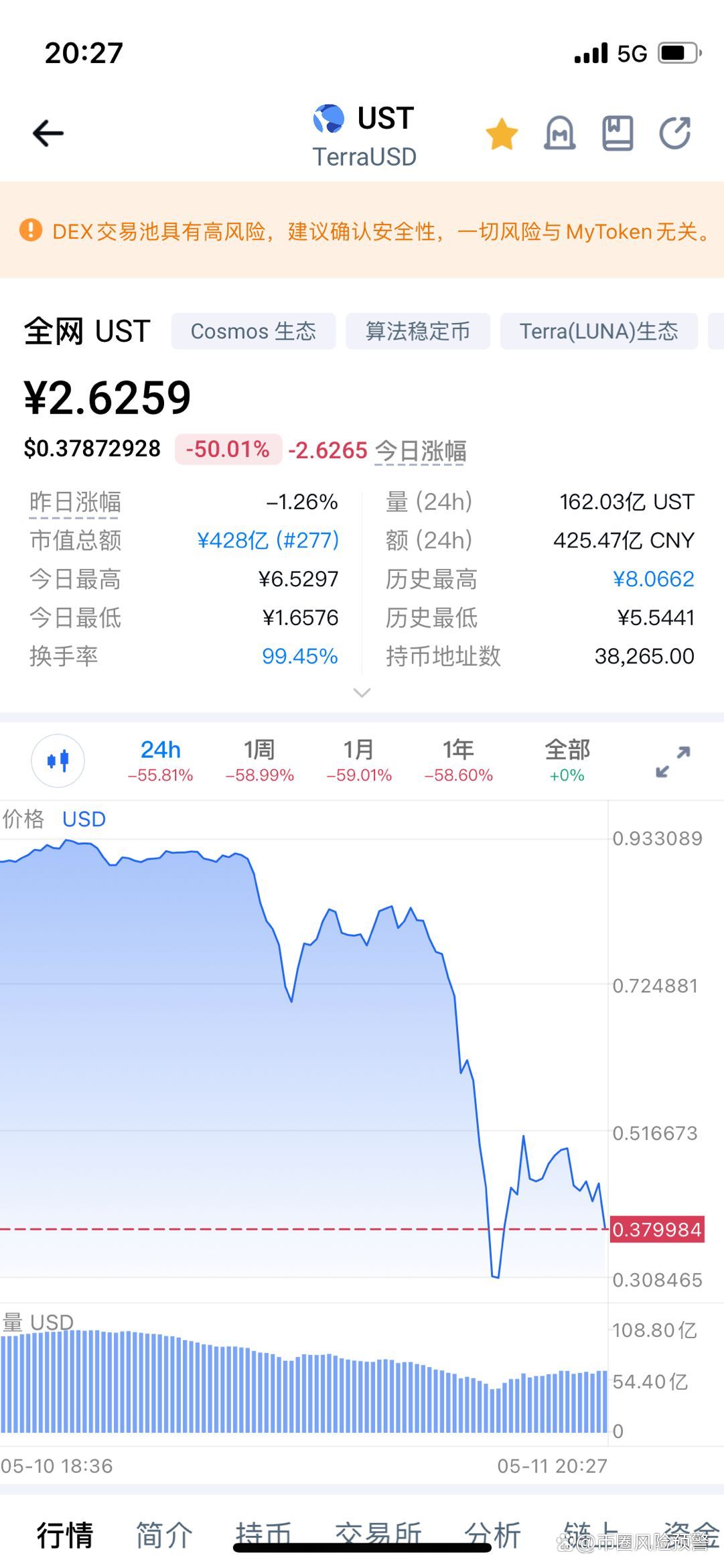The height and width of the screenshot is (1568, 724).
Task: Open the price alert icon
Action: coord(559,133)
